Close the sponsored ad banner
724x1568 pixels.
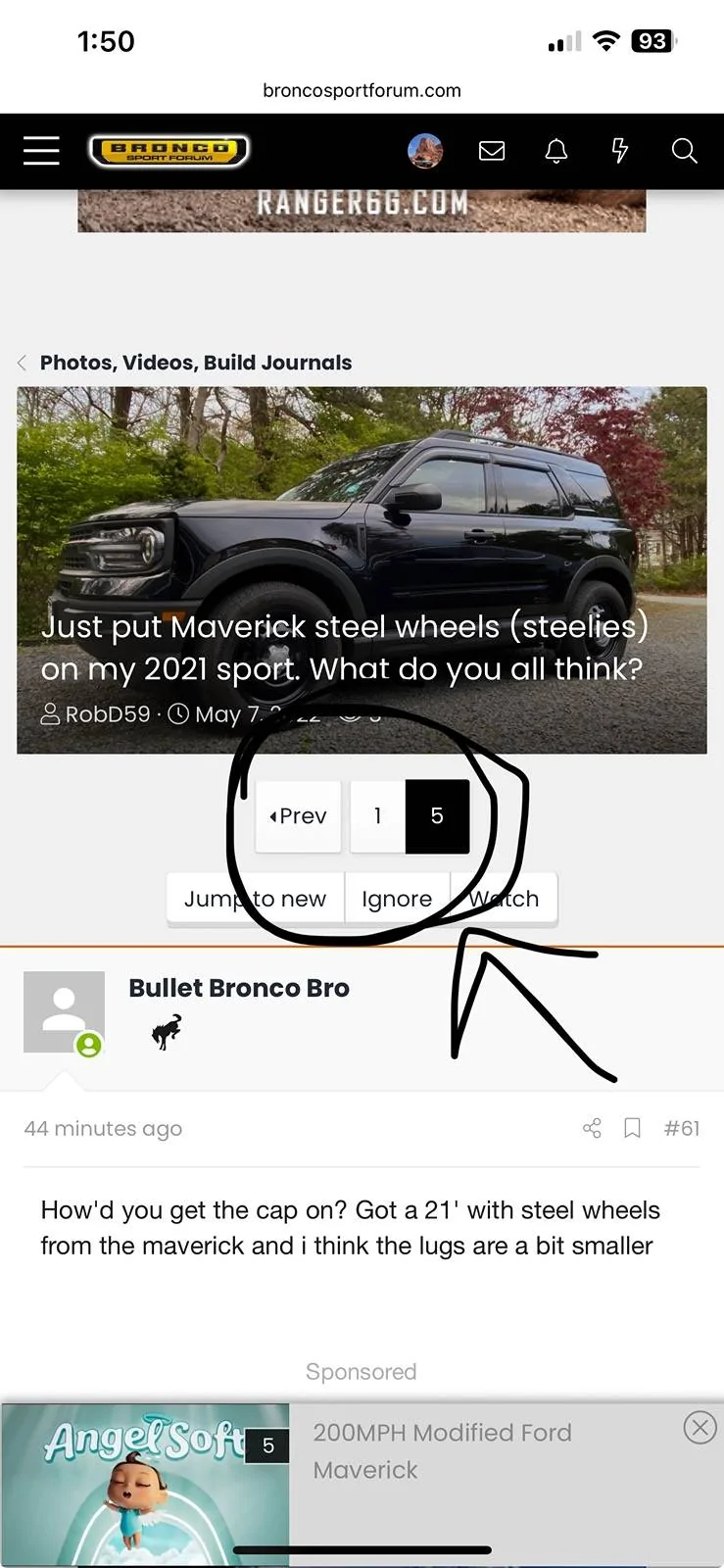pyautogui.click(x=700, y=1428)
